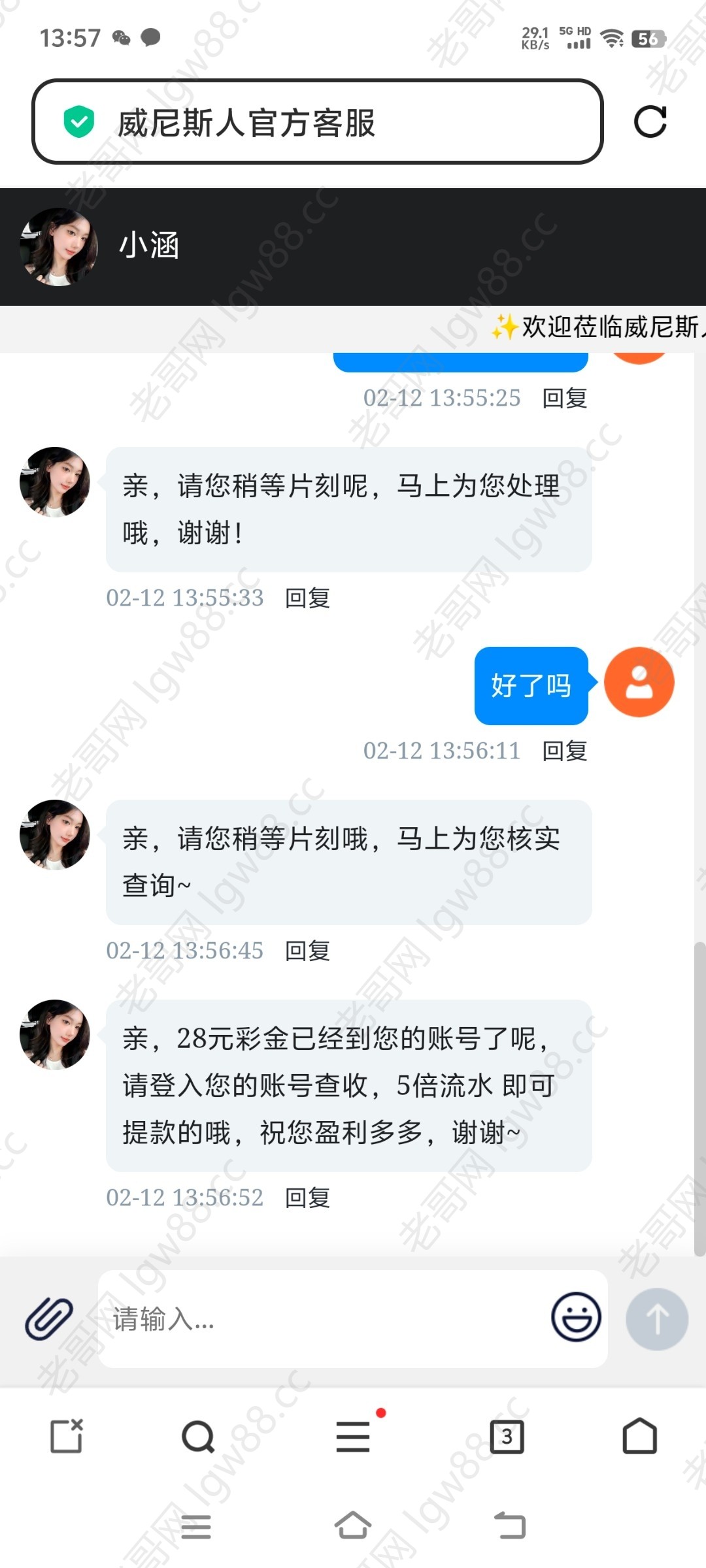
Task: Open the browser menu with the red dot
Action: coord(353,1437)
